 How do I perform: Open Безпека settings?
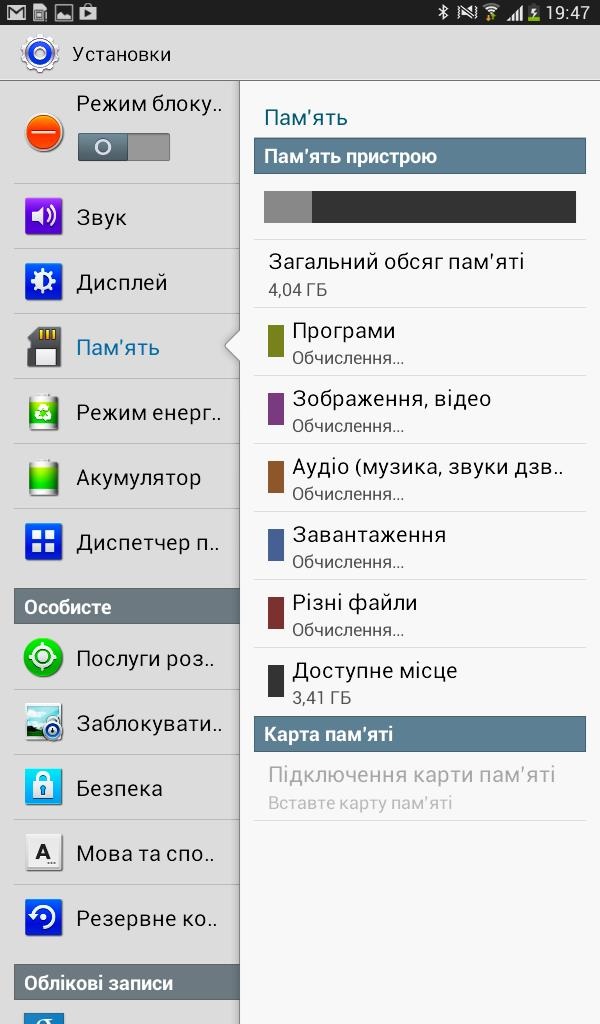click(x=120, y=788)
